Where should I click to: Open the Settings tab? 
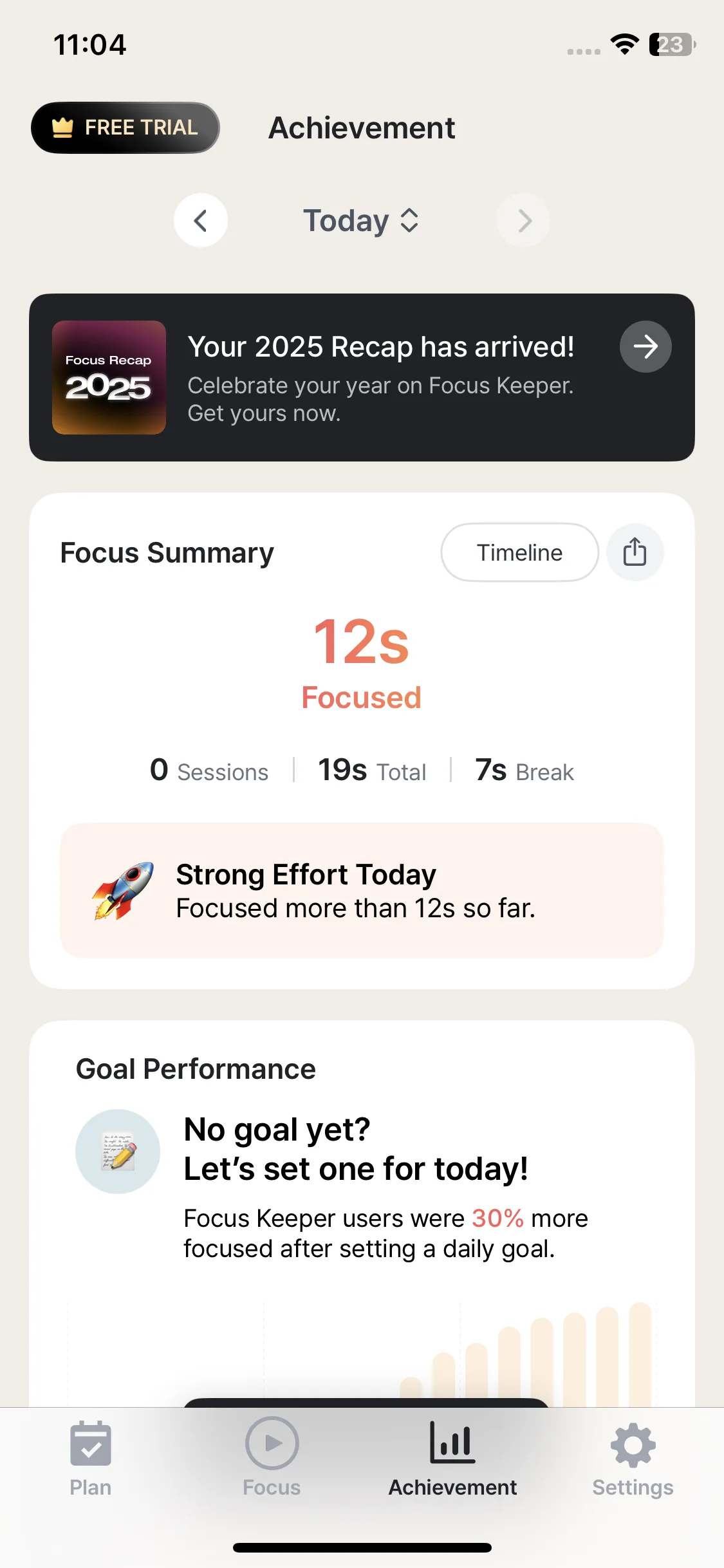pyautogui.click(x=633, y=1459)
